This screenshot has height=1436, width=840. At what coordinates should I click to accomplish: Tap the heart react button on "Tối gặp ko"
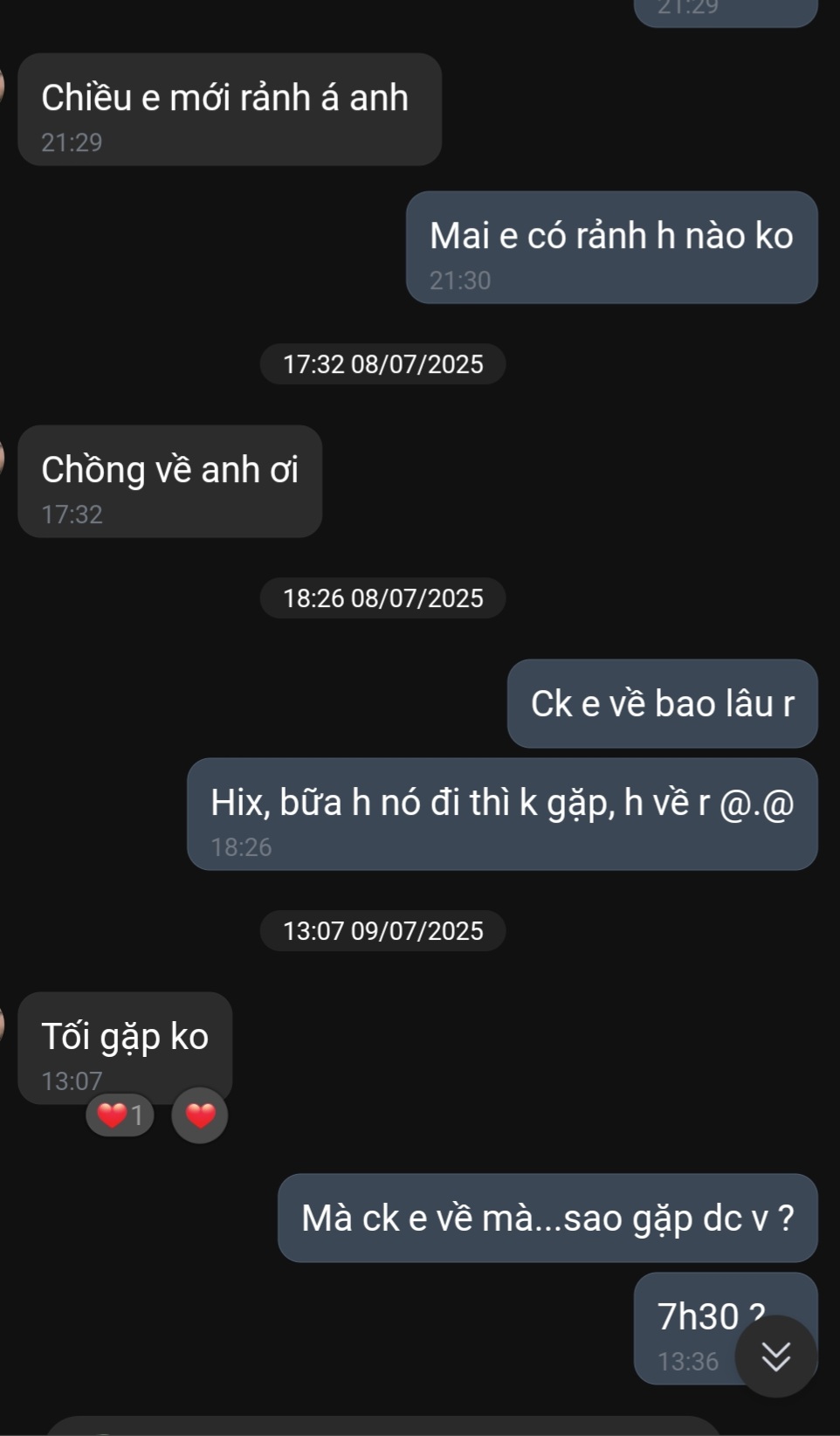point(200,1115)
